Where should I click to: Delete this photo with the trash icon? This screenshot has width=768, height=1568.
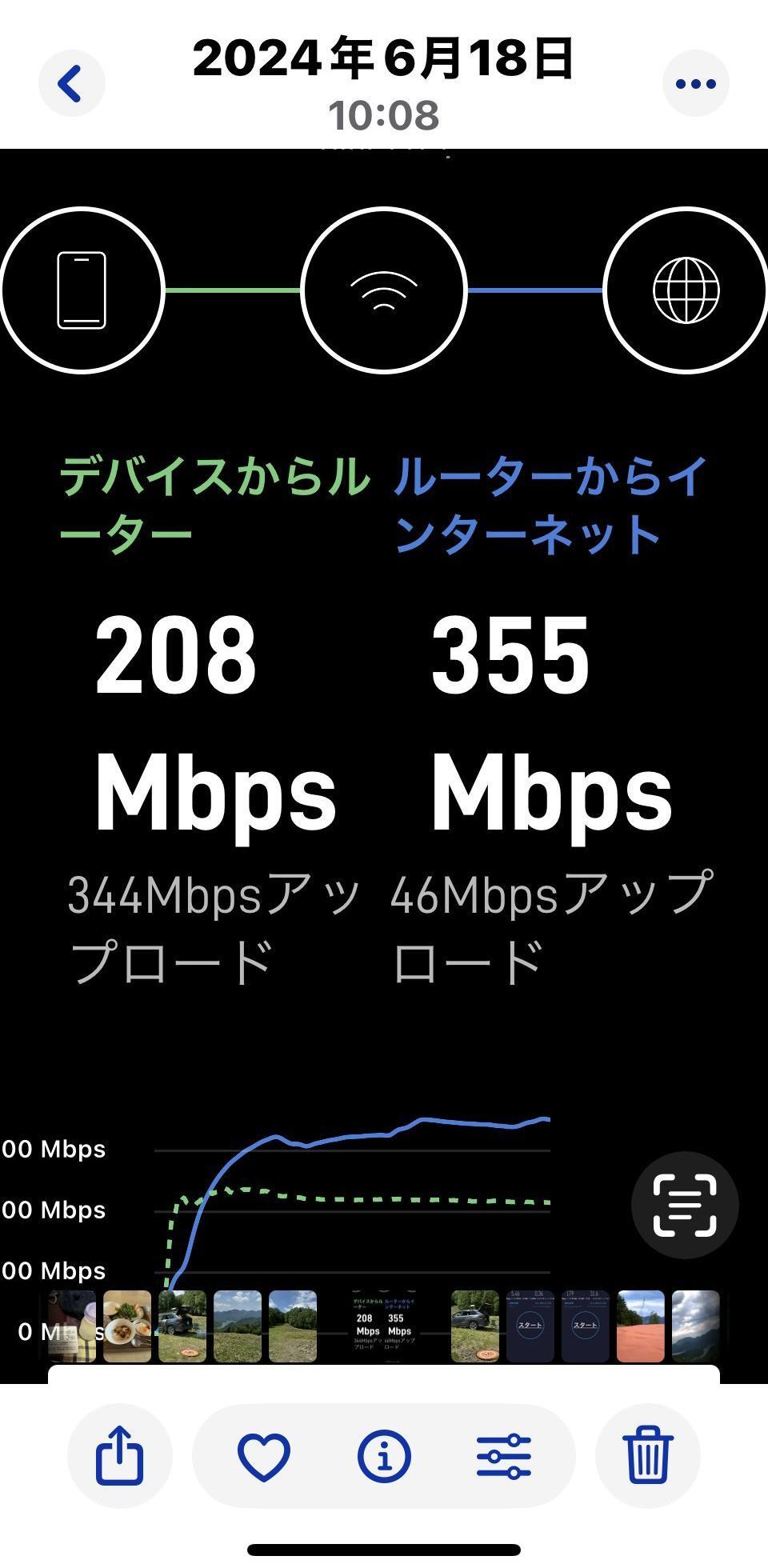647,1456
